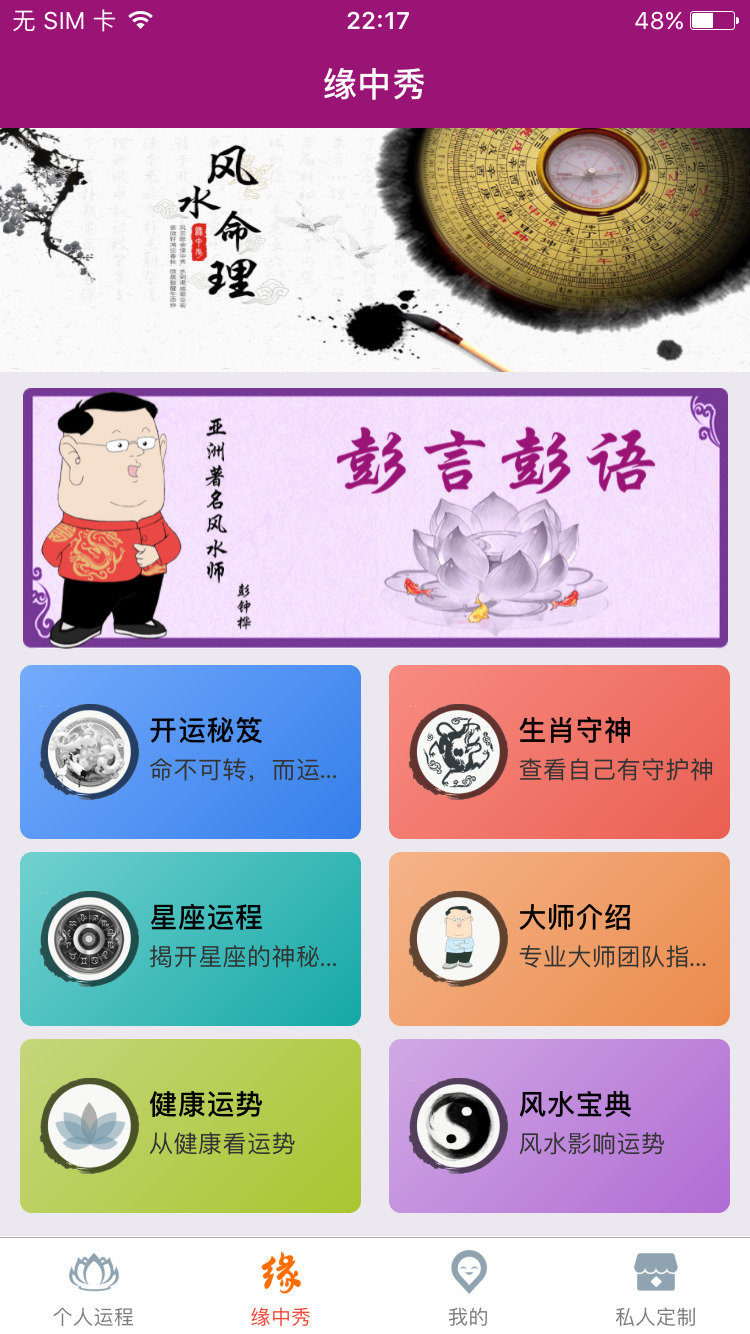Open the 健康运势 card

pos(190,1125)
